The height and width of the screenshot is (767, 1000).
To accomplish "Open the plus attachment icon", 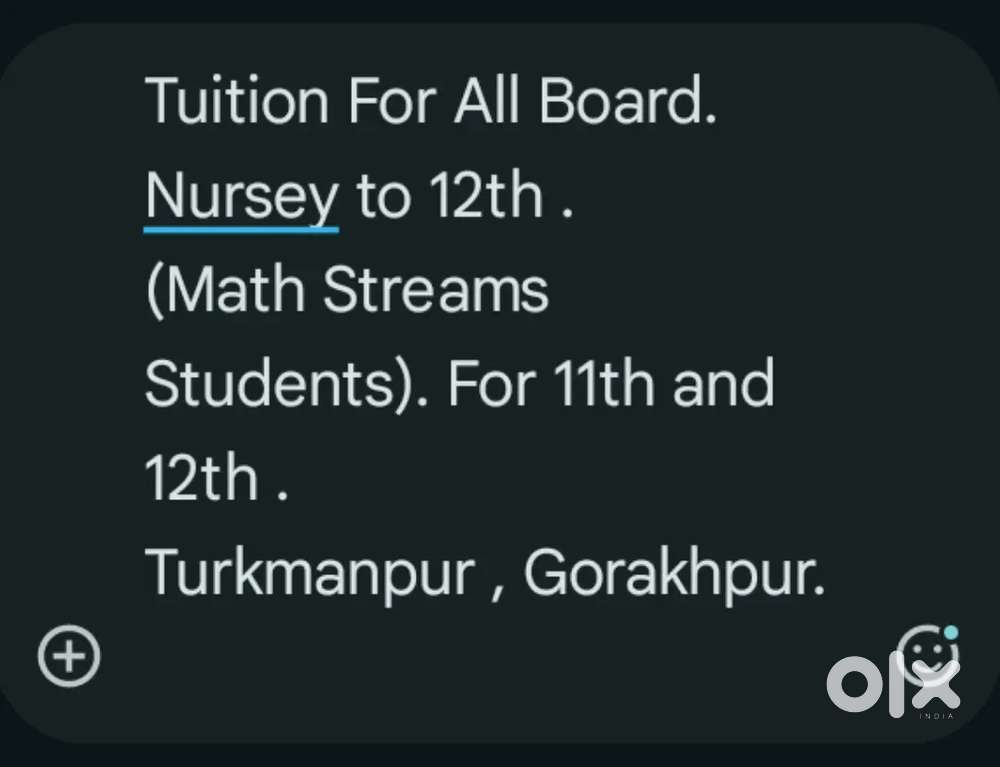I will coord(69,655).
